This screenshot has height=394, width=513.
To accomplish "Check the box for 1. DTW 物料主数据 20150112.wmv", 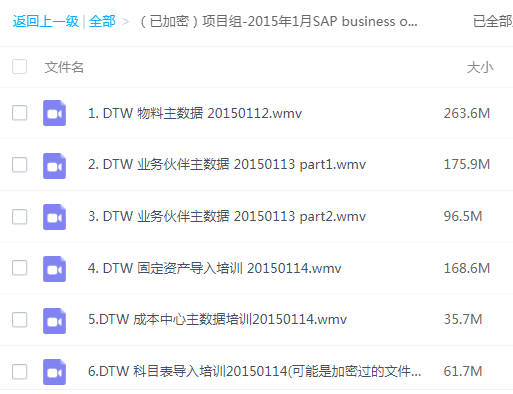I will [x=19, y=113].
